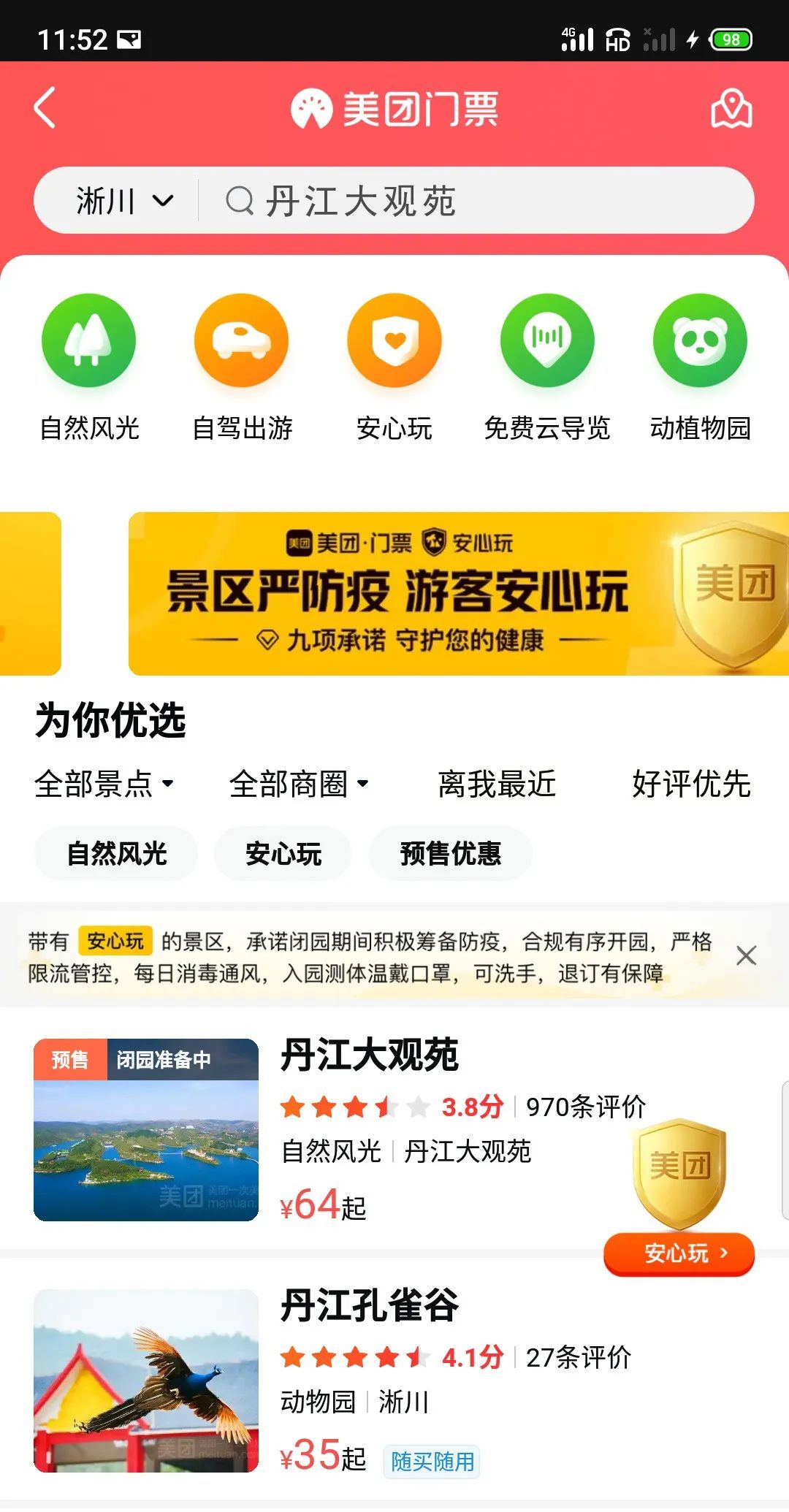The image size is (789, 1512).
Task: Expand the 全部景点 filter
Action: click(x=104, y=784)
